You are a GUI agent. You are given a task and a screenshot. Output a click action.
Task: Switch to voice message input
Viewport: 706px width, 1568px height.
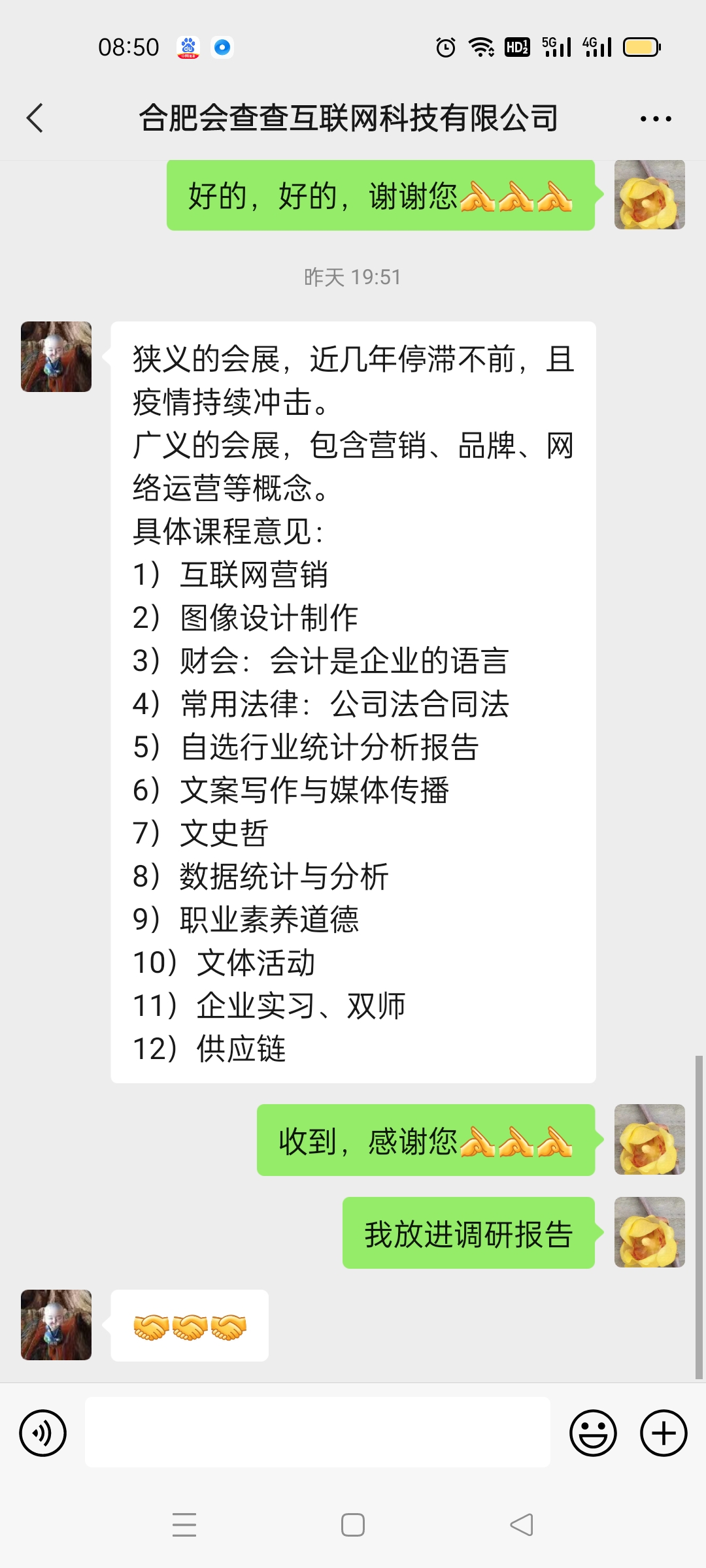(x=43, y=1433)
